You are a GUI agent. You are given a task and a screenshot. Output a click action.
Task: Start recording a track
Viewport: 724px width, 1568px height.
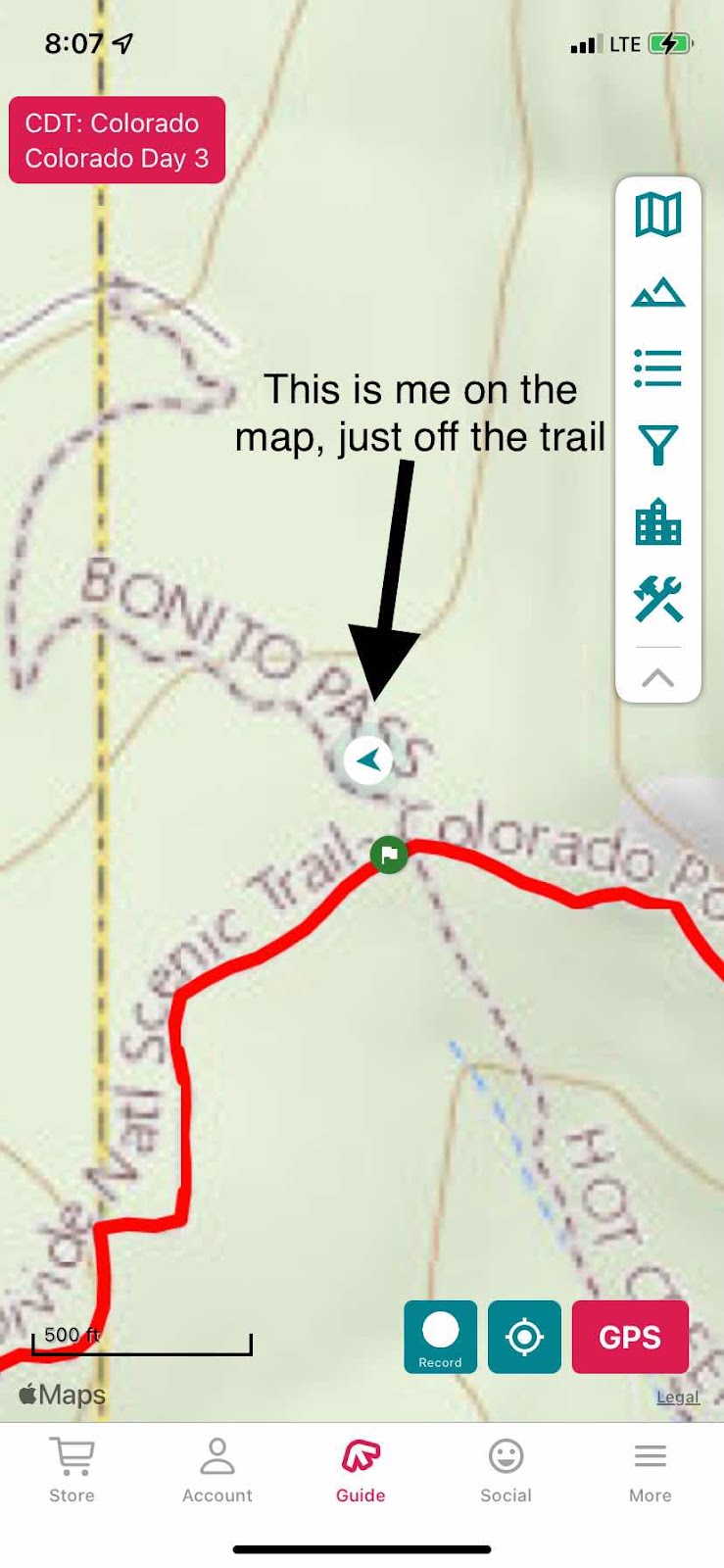440,1337
